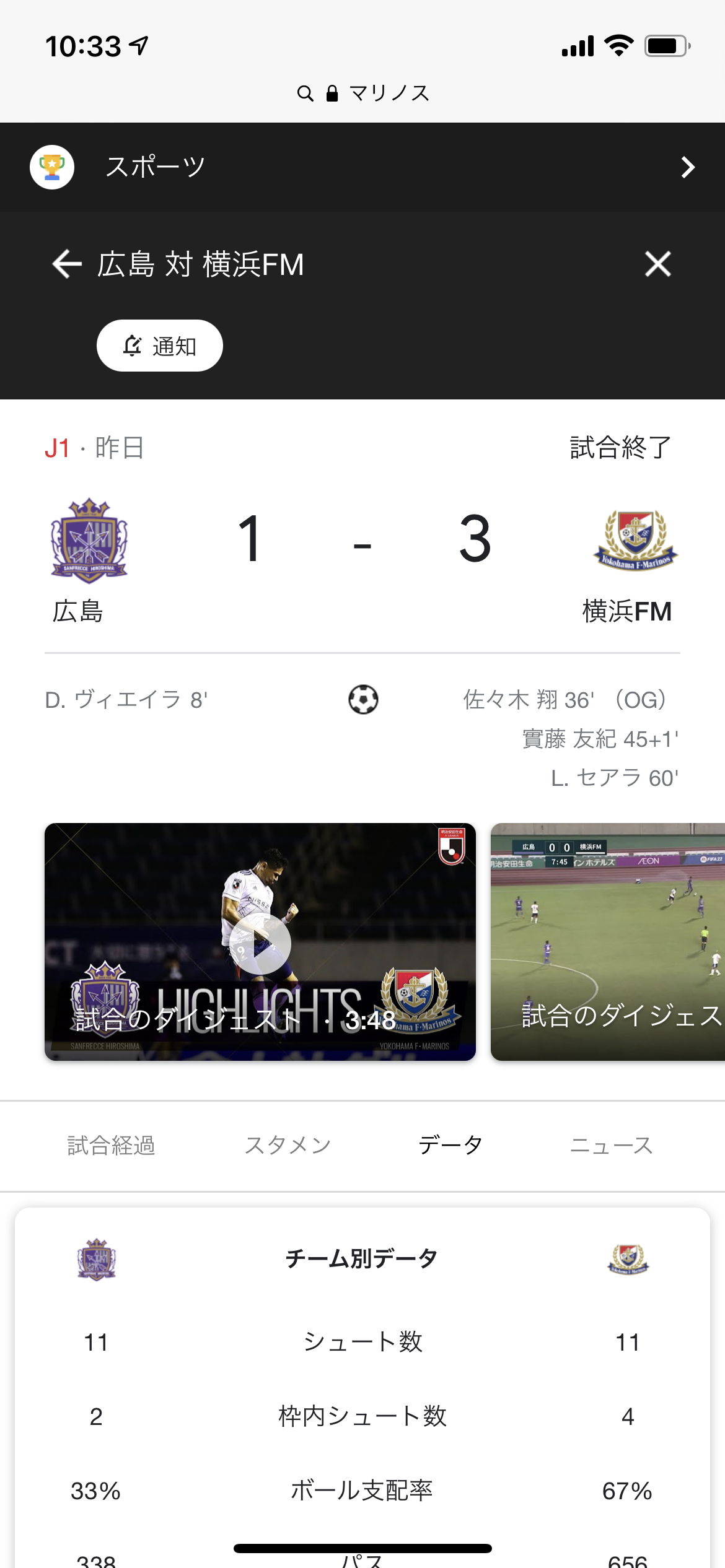Open the スポーツ header row
This screenshot has width=725, height=1568.
362,167
